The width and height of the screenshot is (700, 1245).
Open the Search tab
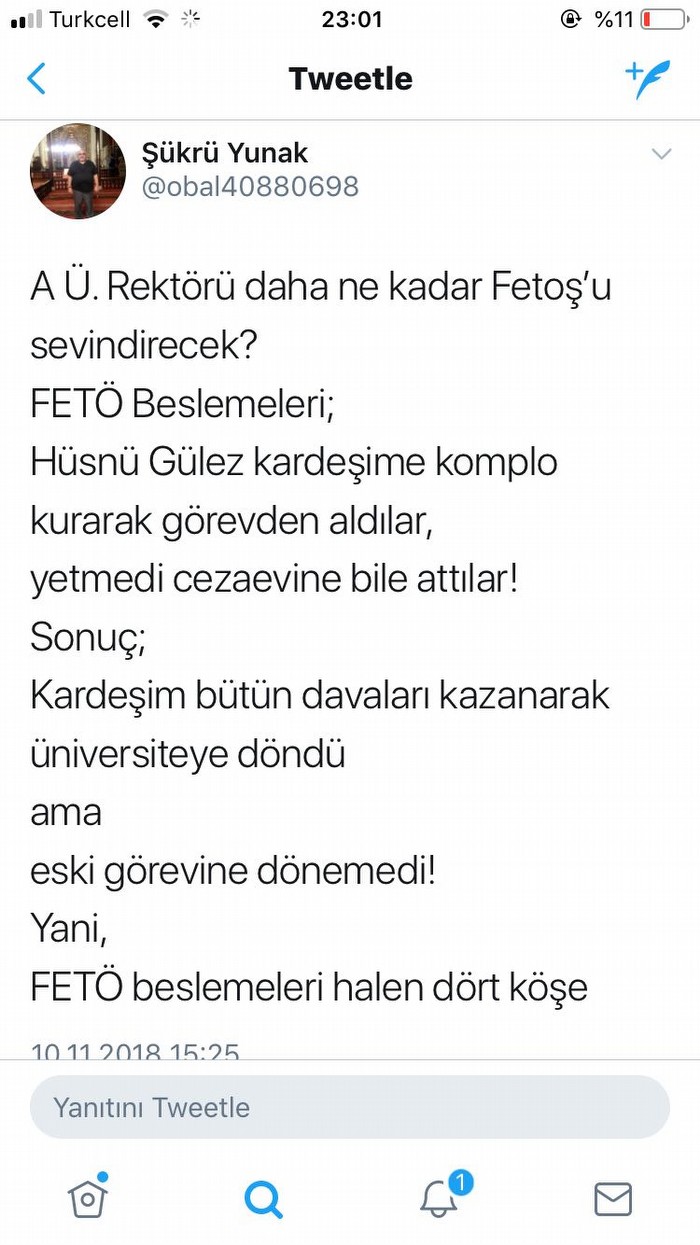(x=263, y=1197)
